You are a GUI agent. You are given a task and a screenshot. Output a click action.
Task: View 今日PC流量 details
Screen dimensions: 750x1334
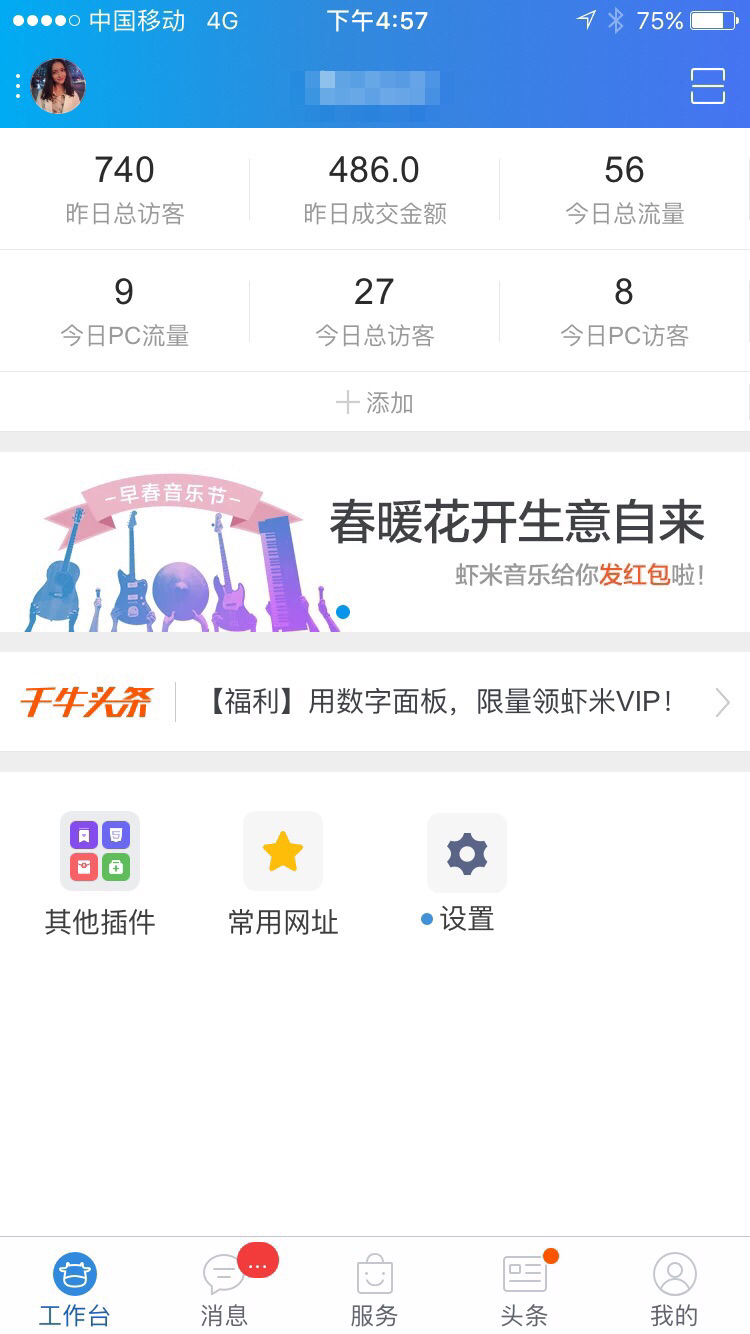click(x=125, y=310)
